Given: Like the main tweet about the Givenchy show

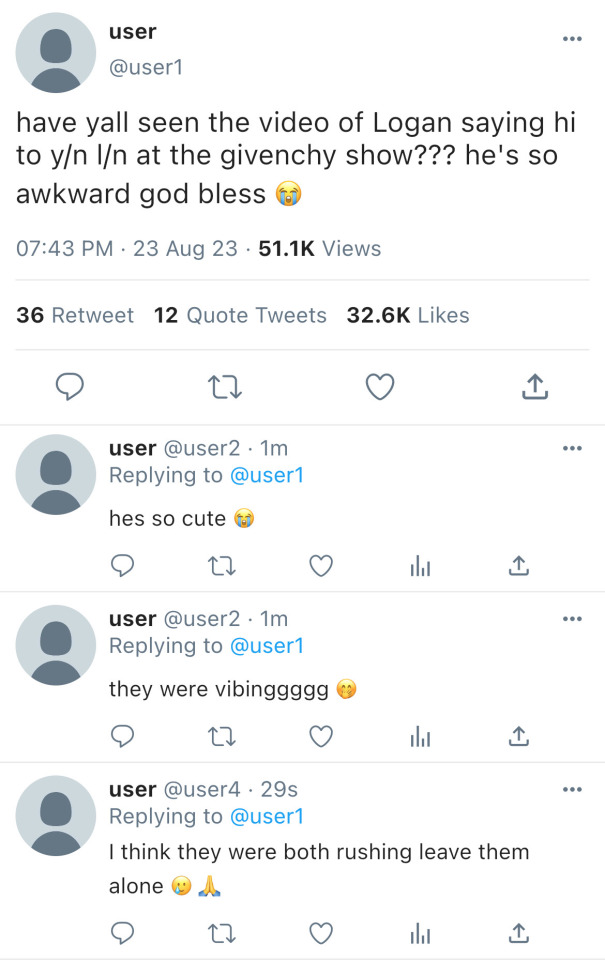Looking at the screenshot, I should pos(380,387).
